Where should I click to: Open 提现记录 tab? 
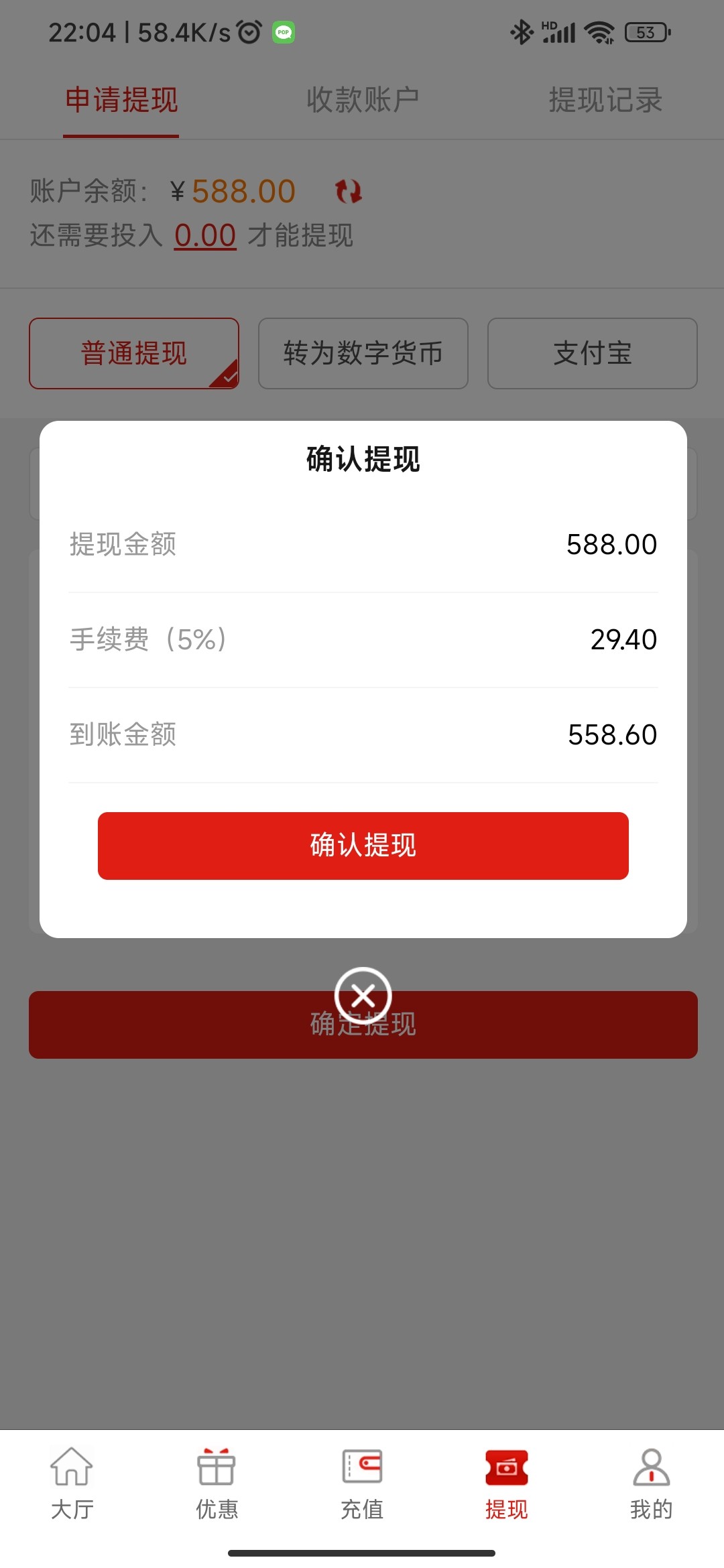[605, 101]
